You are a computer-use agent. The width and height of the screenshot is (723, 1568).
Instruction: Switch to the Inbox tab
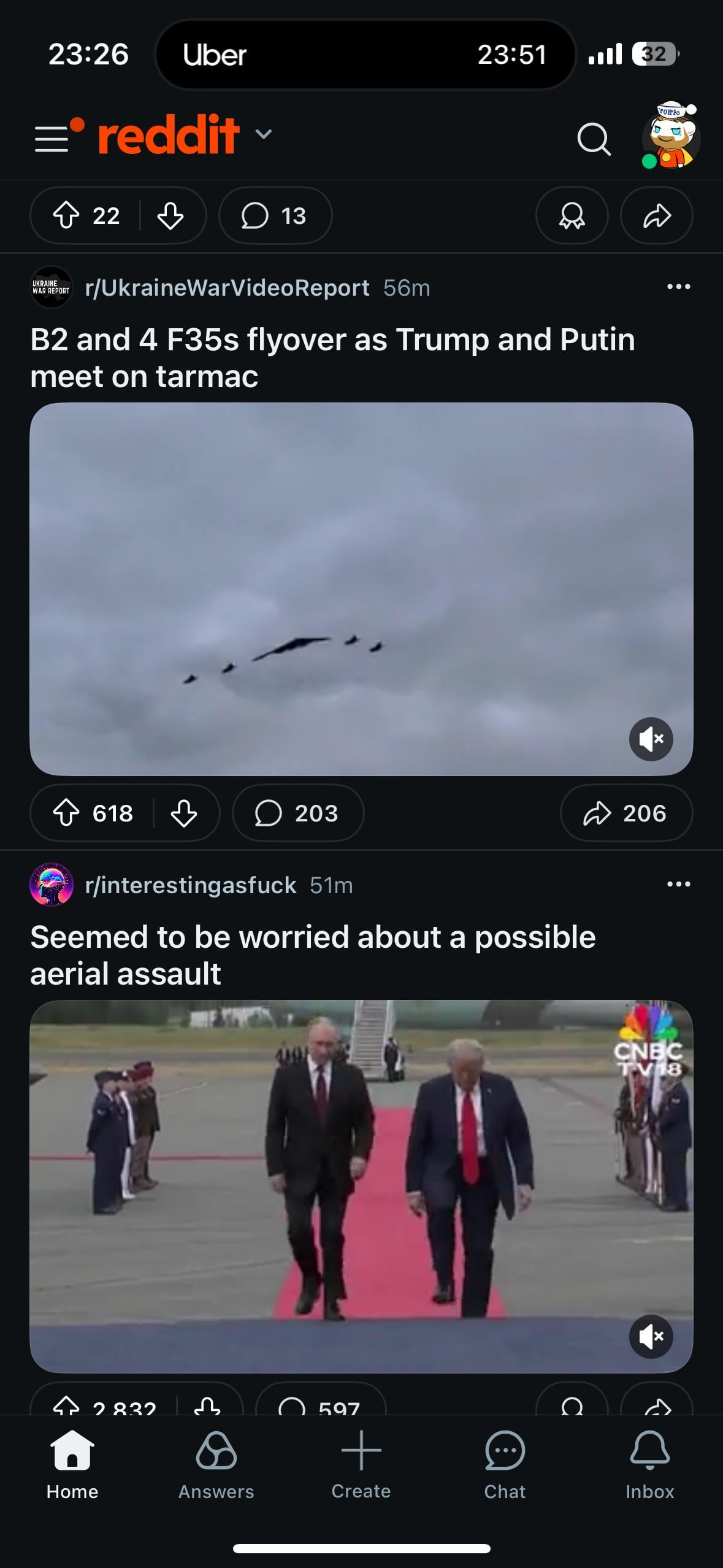pyautogui.click(x=649, y=1465)
